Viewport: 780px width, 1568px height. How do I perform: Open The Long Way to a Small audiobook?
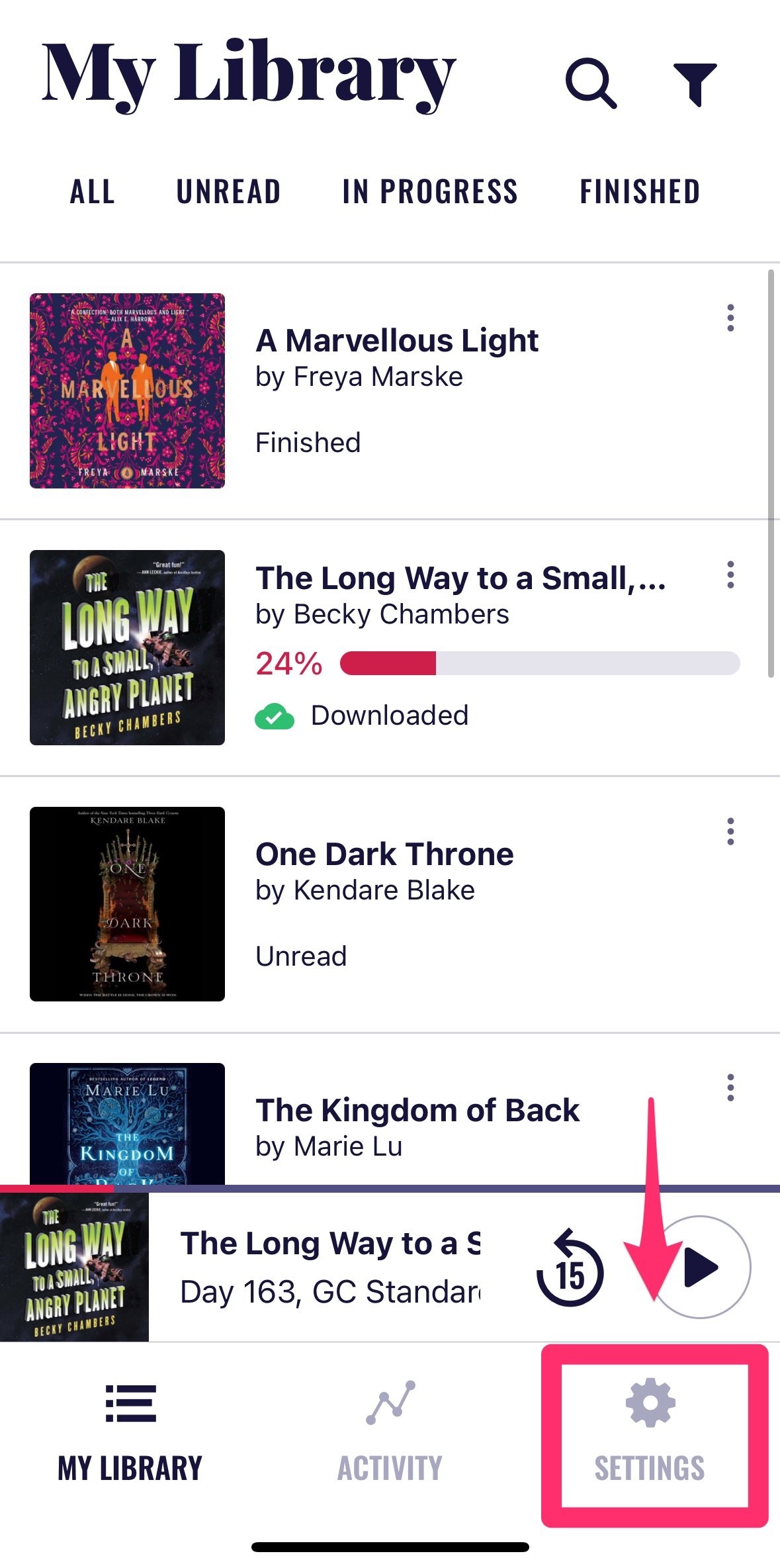click(460, 578)
